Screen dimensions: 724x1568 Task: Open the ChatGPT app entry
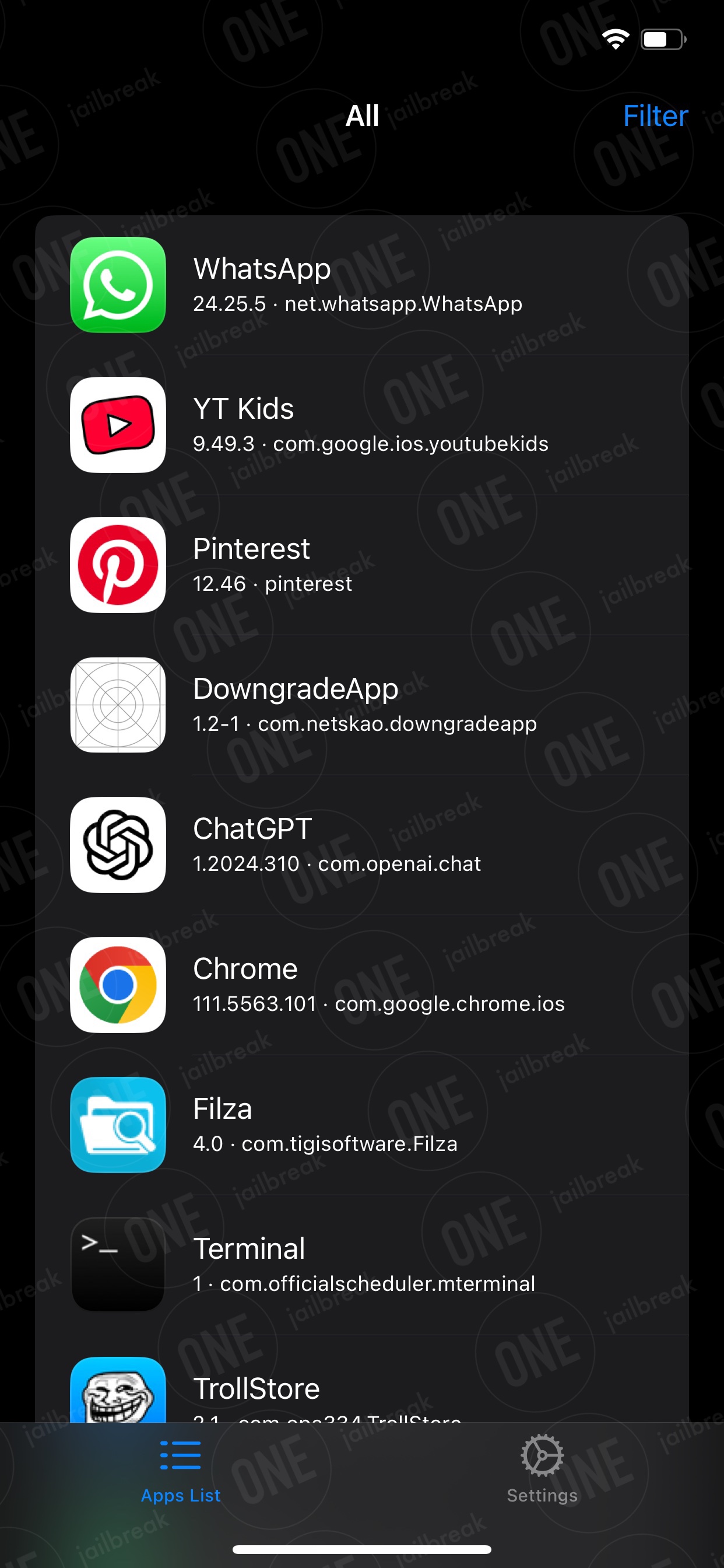[362, 845]
